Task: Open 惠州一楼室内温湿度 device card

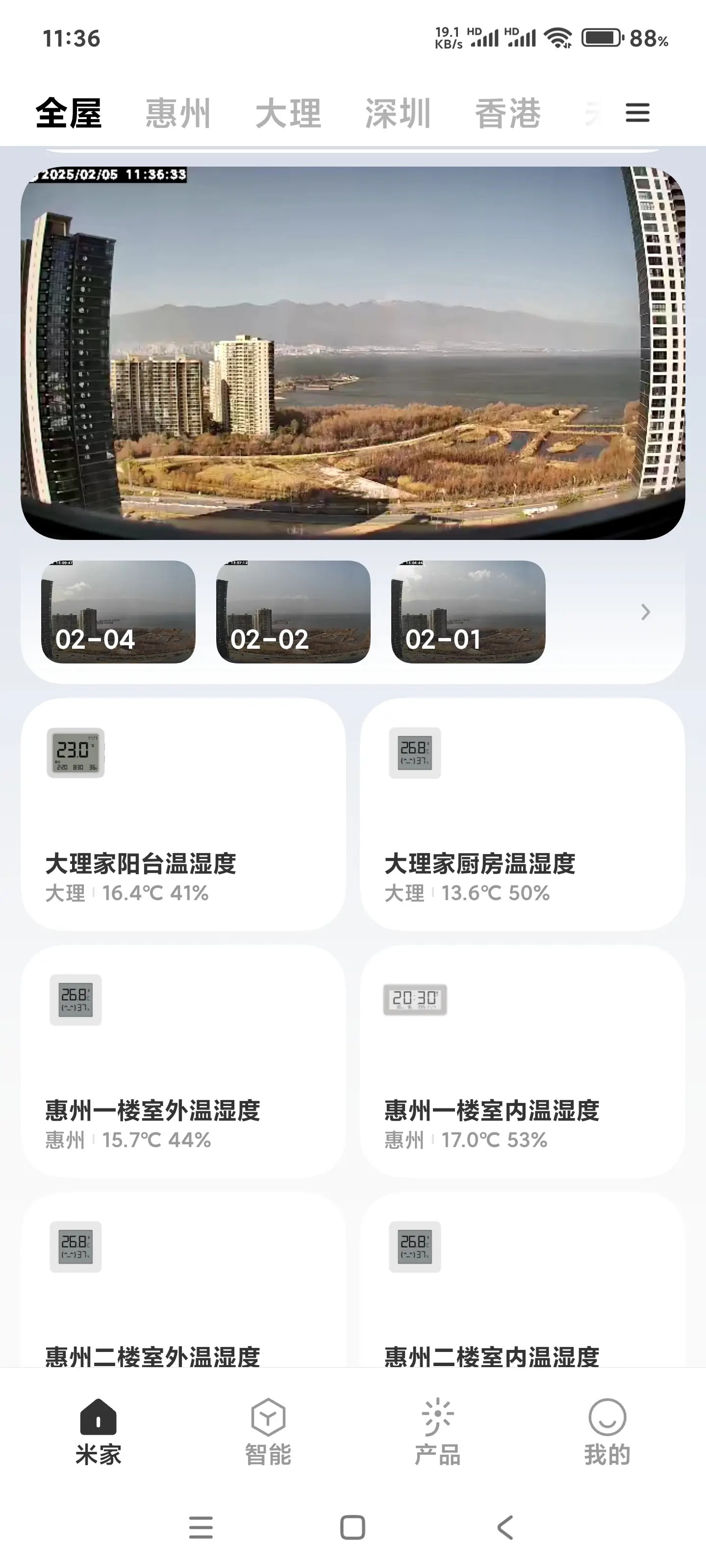Action: 522,1060
